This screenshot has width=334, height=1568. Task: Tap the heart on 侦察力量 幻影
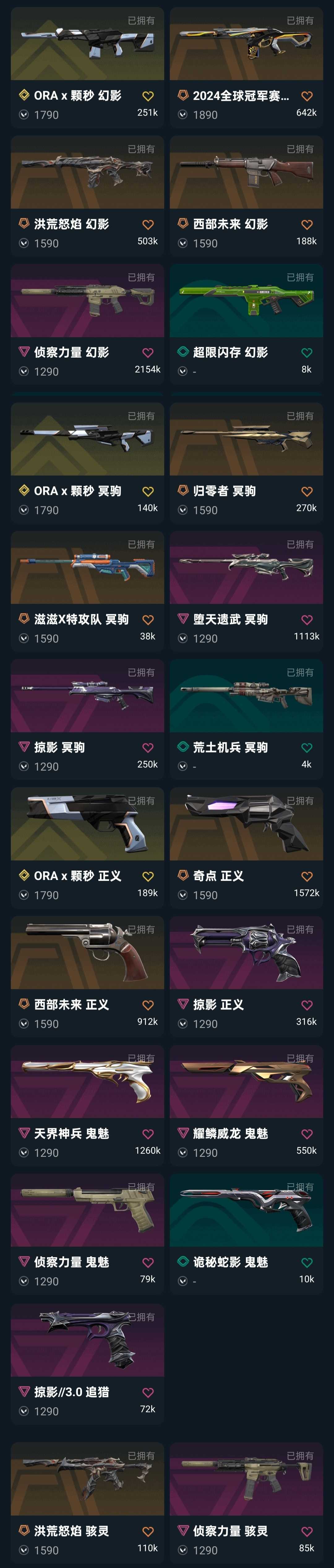pos(148,352)
